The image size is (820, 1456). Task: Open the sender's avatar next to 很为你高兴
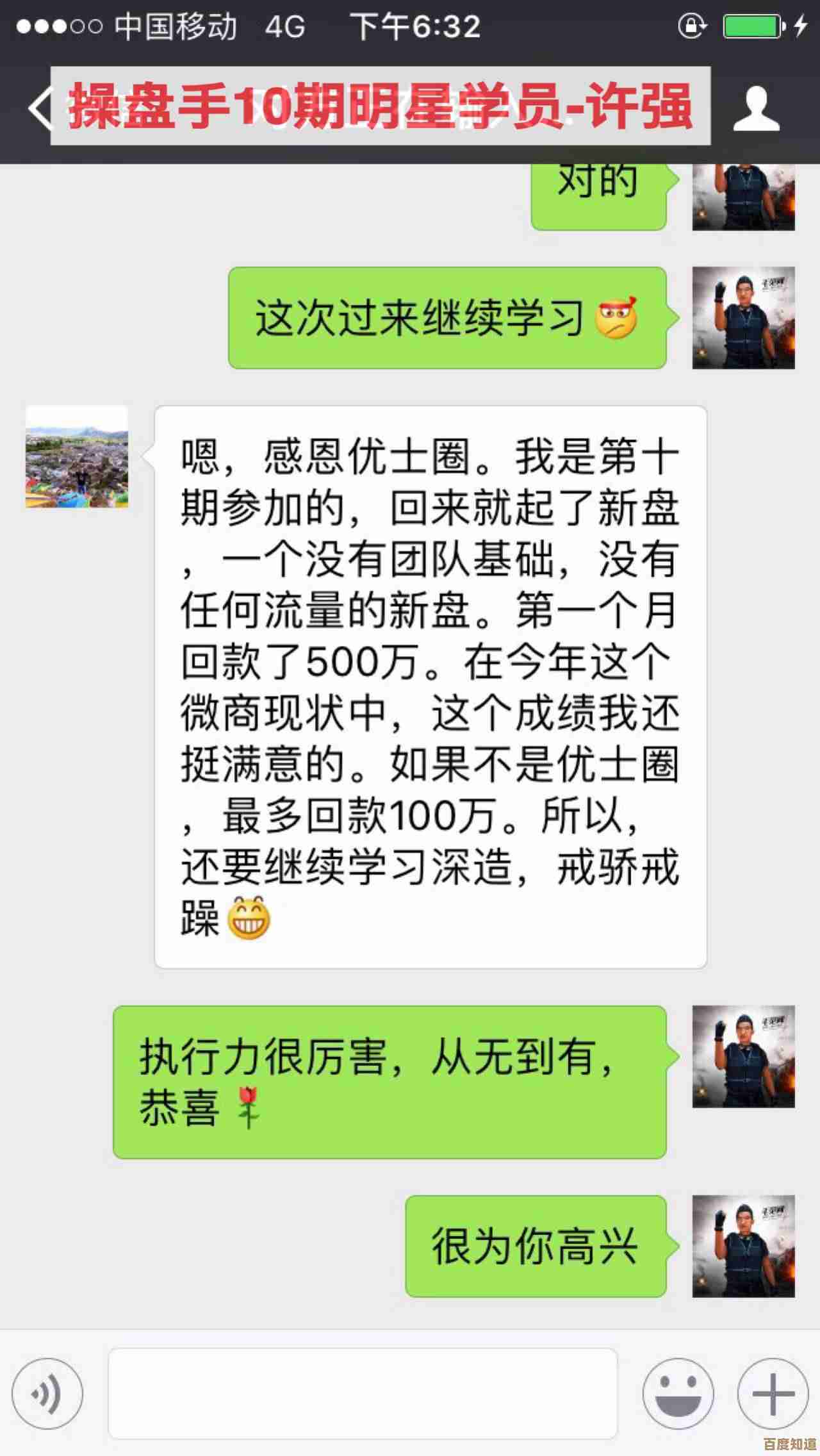[743, 1246]
